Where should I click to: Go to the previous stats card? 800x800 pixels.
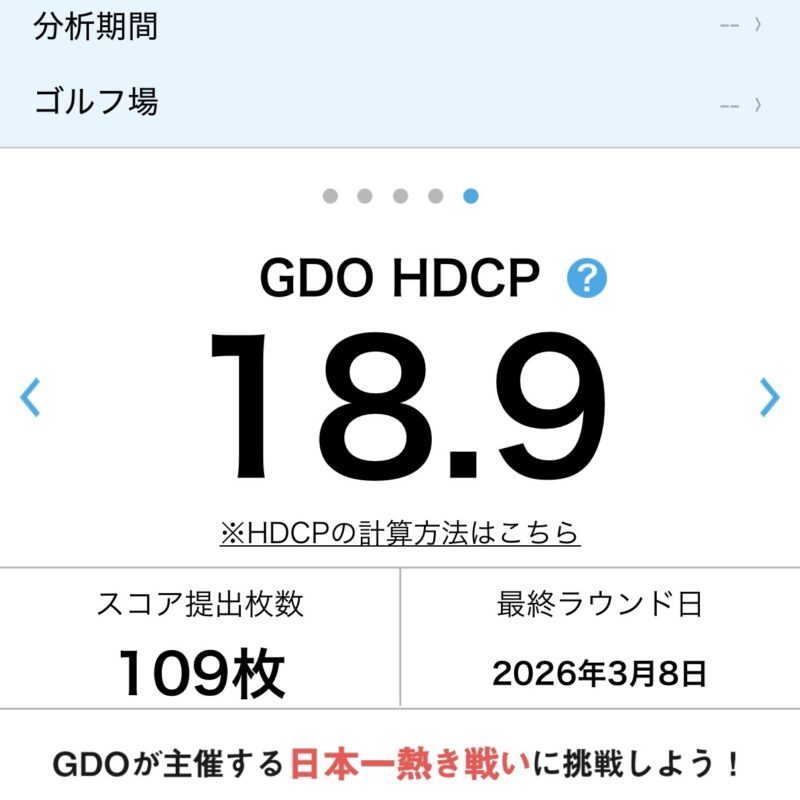31,397
